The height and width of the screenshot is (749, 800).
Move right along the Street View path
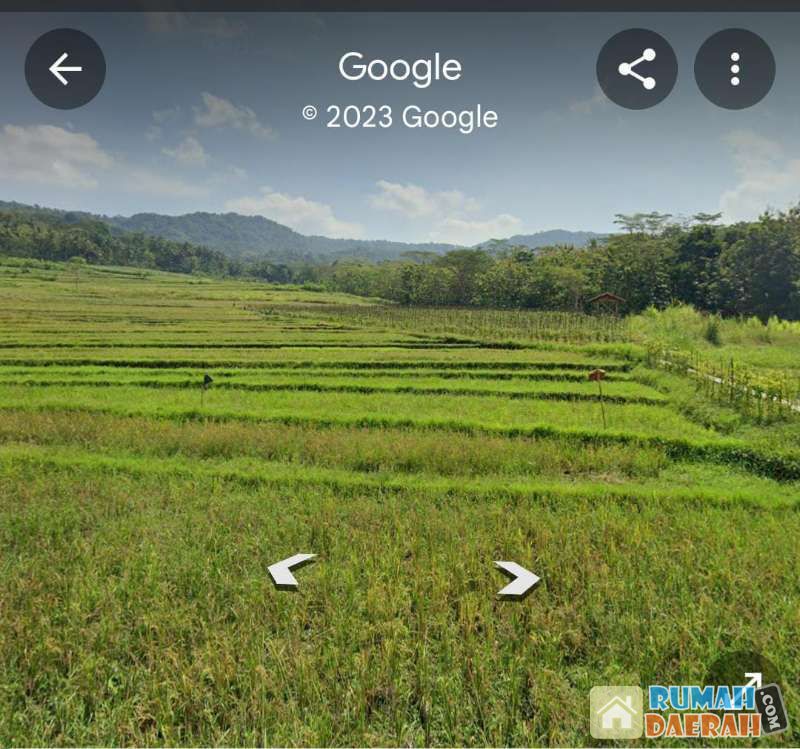click(517, 578)
